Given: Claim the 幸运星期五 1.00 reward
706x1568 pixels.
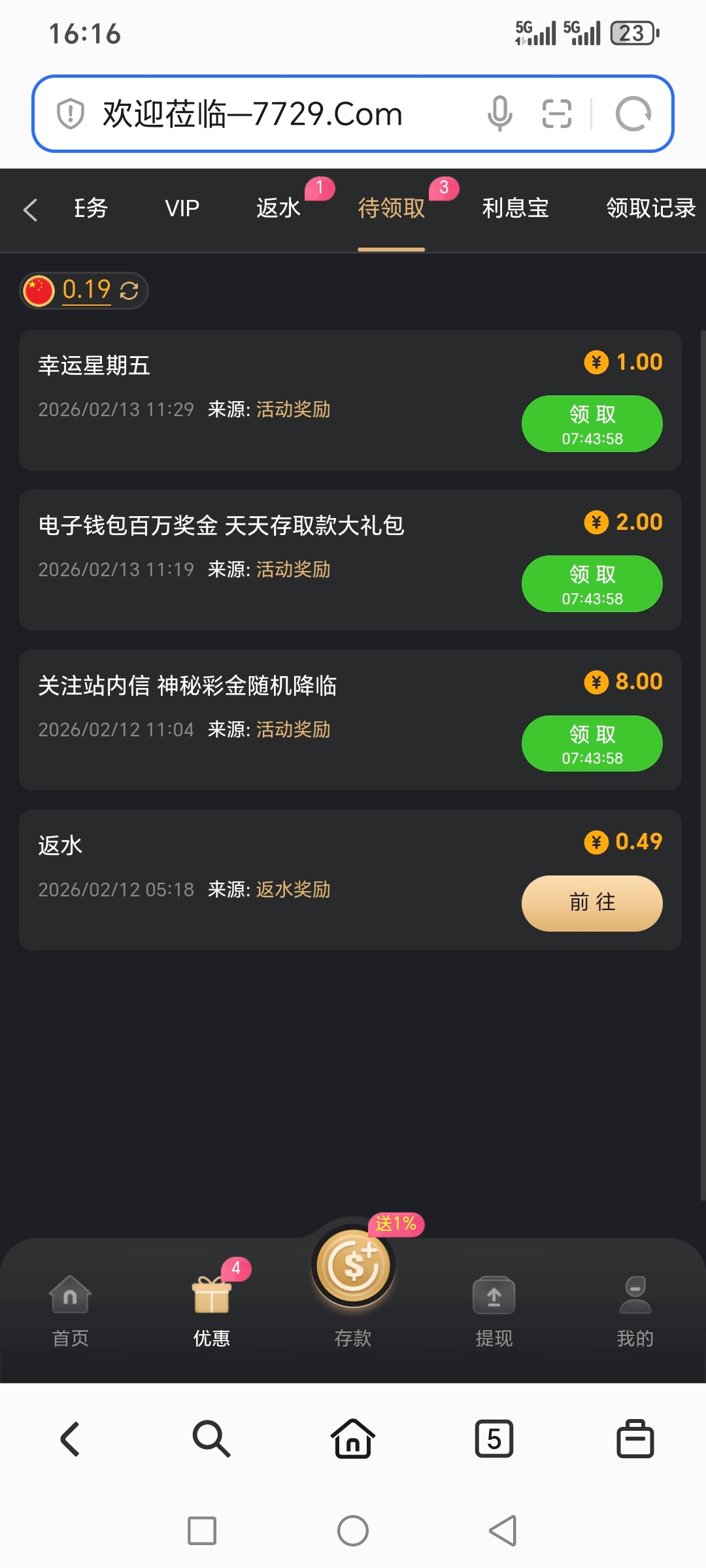Looking at the screenshot, I should [592, 424].
